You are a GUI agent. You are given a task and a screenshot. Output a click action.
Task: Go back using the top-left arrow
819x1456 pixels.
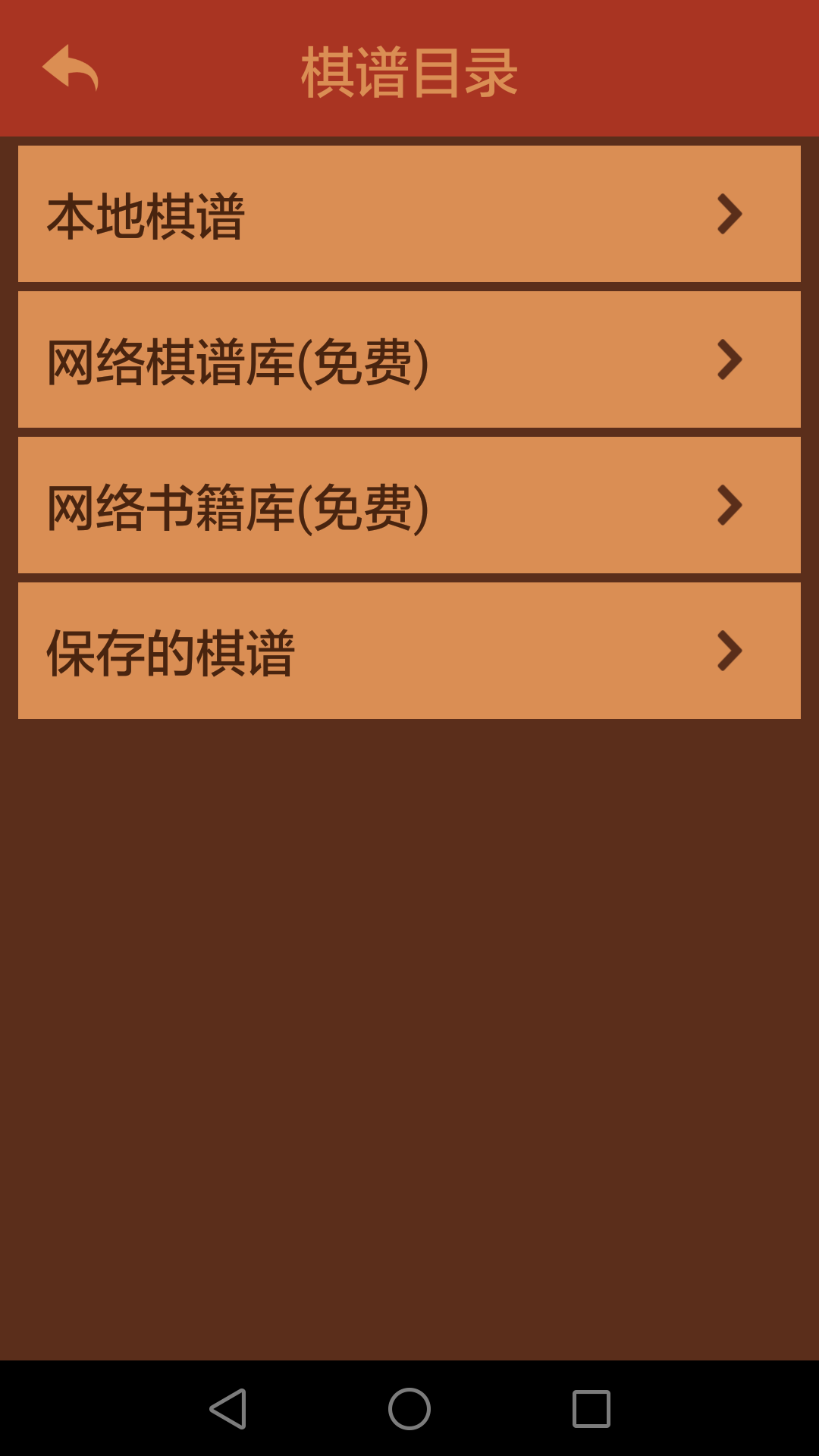click(x=70, y=68)
